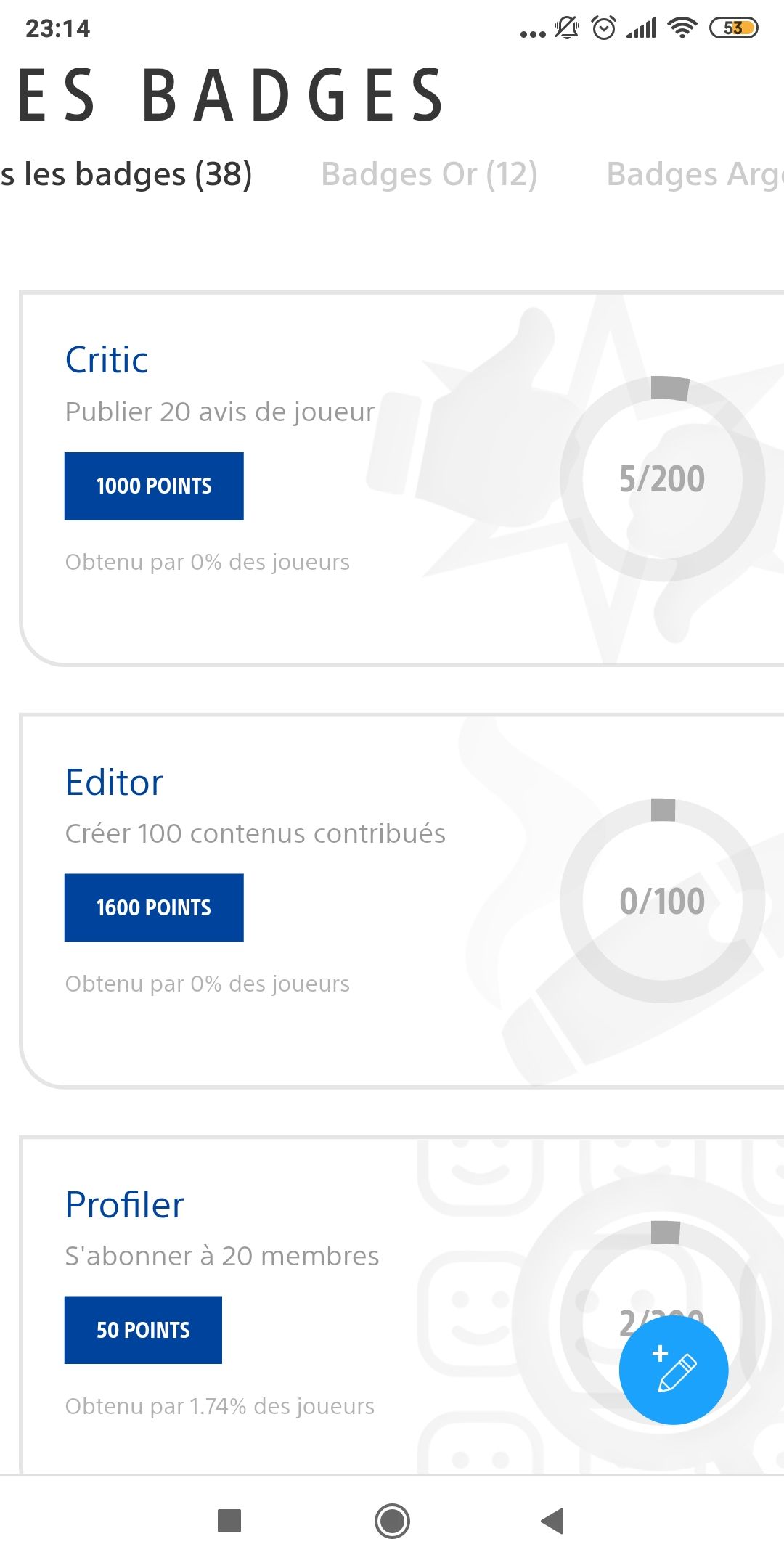Viewport: 784px width, 1568px height.
Task: Create new content with the pencil button
Action: click(674, 1370)
